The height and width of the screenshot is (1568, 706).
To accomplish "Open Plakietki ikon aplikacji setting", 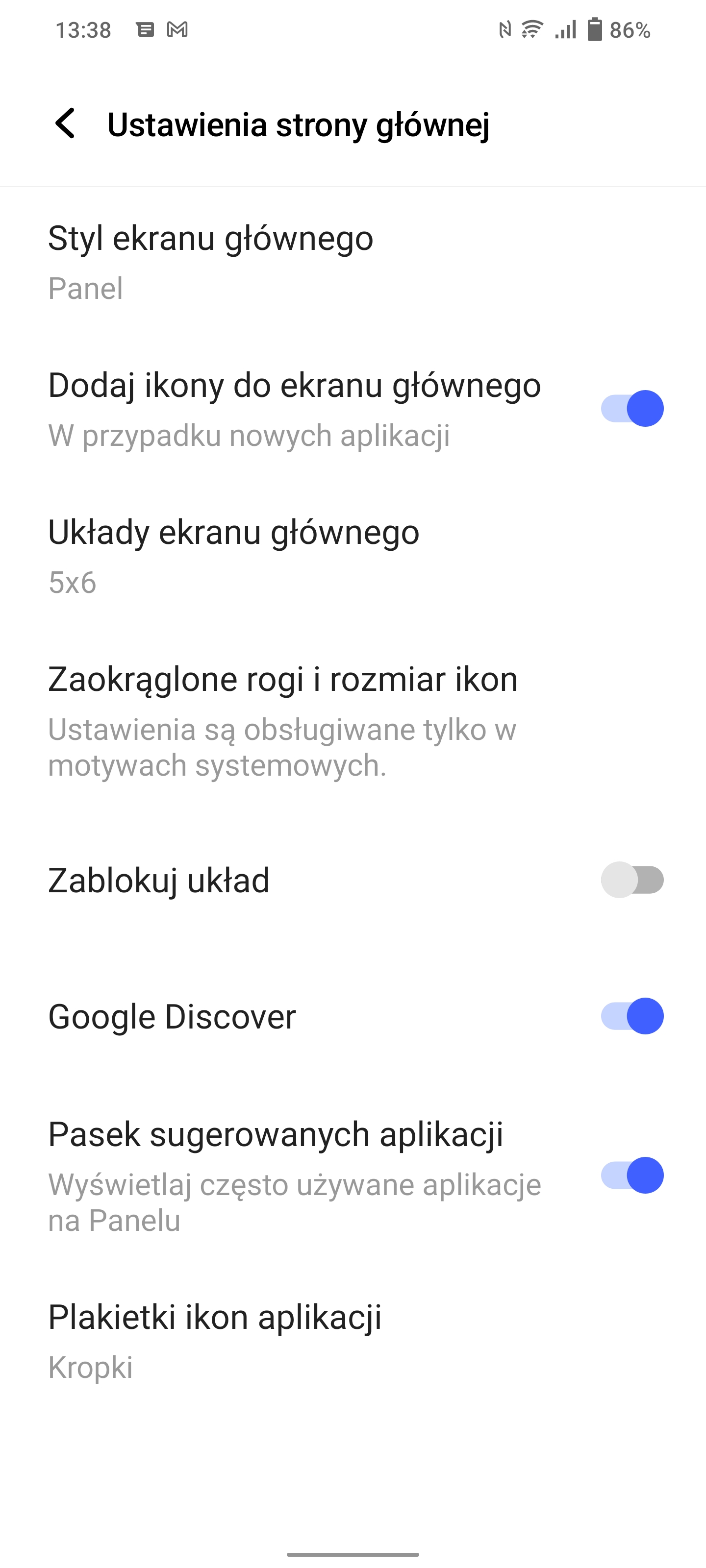I will coord(214,1341).
